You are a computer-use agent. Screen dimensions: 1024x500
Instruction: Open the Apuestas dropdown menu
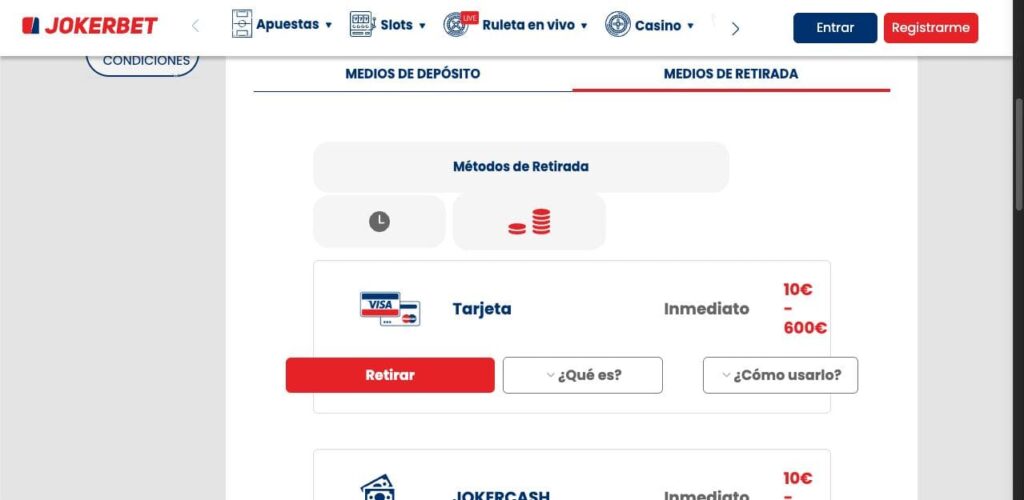coord(282,25)
